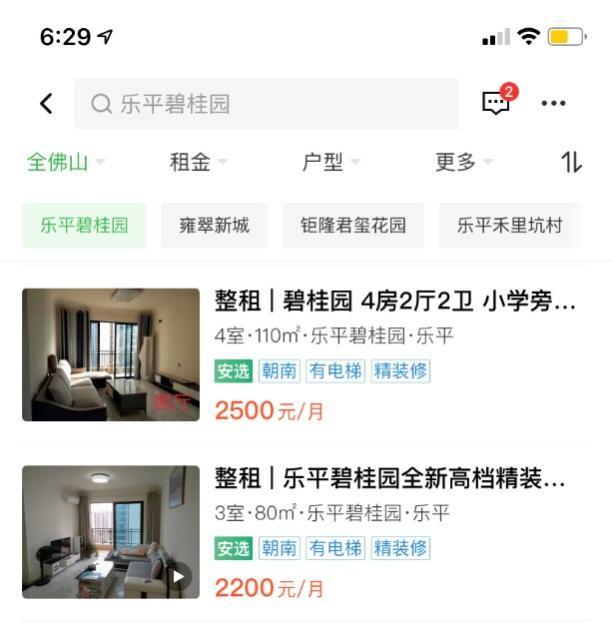The height and width of the screenshot is (626, 612).
Task: Select the 乐平碧桂园 chip
Action: coord(84,225)
